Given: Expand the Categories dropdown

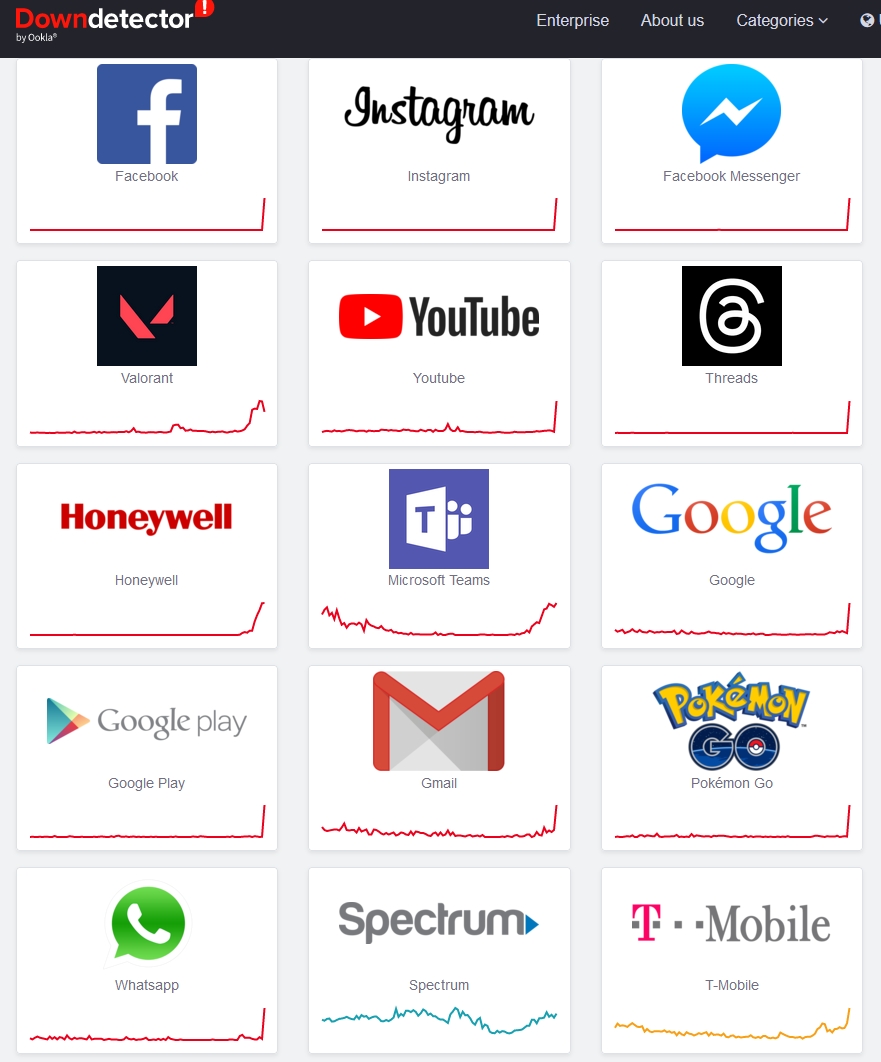Looking at the screenshot, I should coord(782,20).
